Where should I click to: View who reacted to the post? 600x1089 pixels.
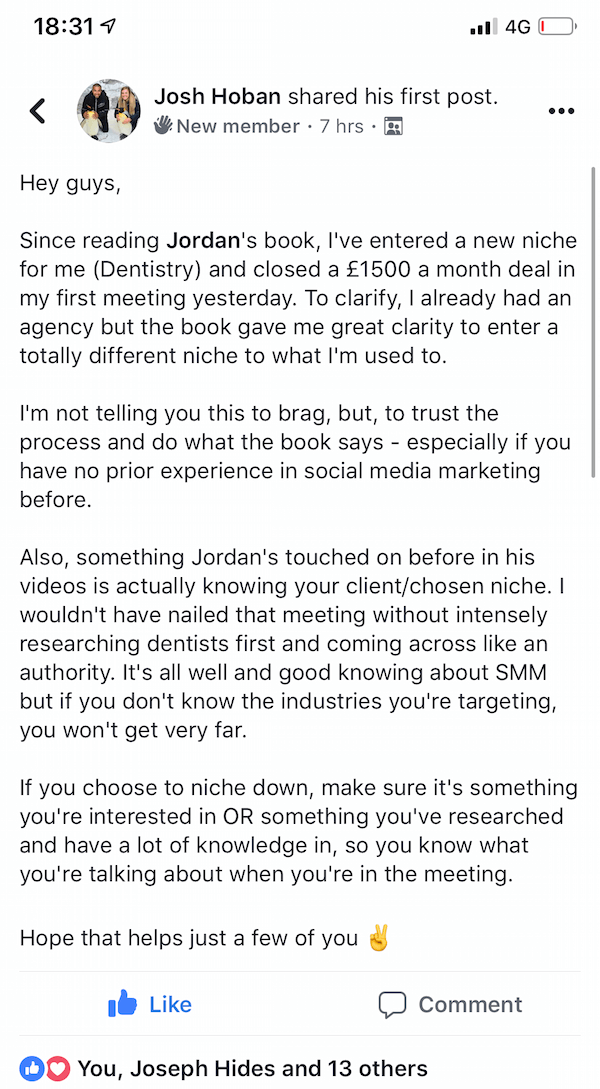click(224, 1067)
